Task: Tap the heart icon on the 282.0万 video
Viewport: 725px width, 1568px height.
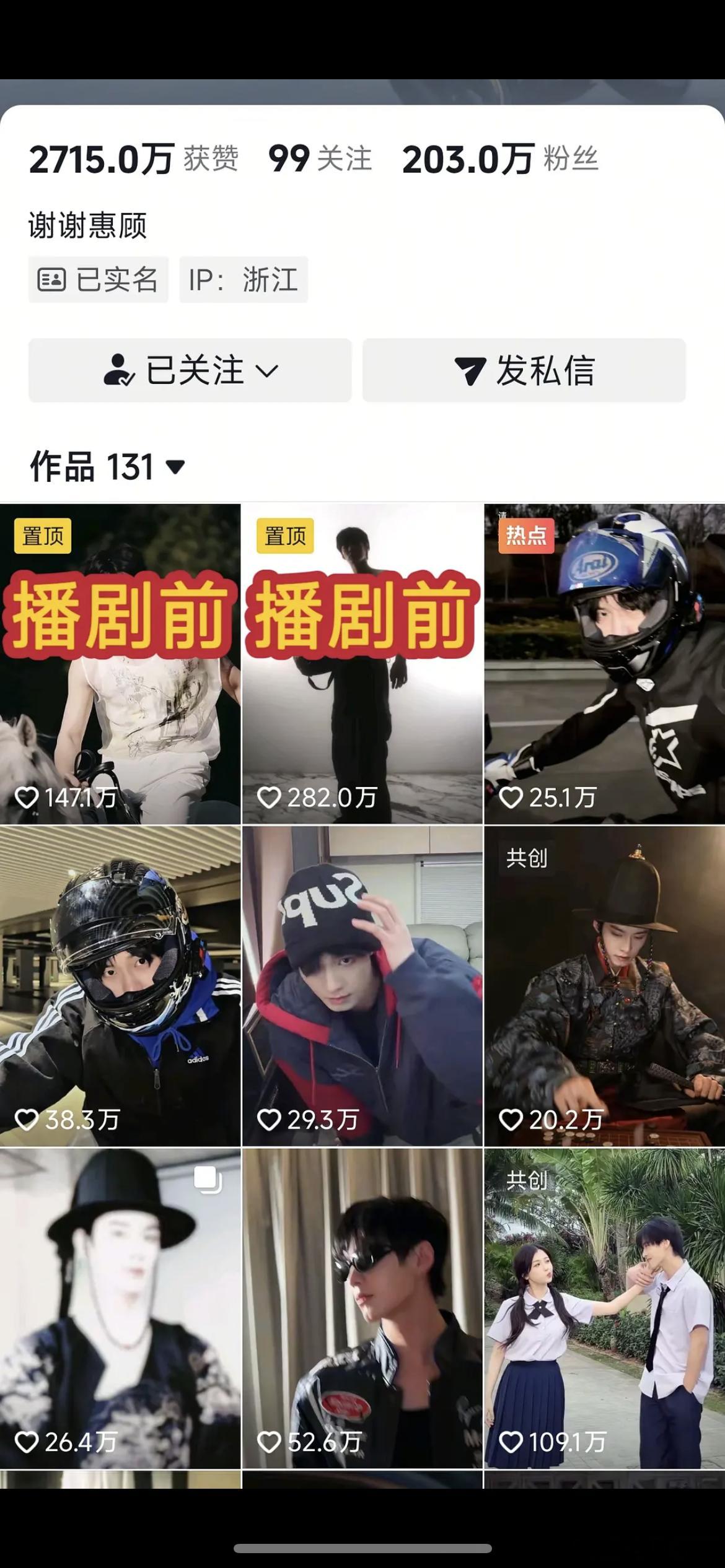Action: click(269, 798)
